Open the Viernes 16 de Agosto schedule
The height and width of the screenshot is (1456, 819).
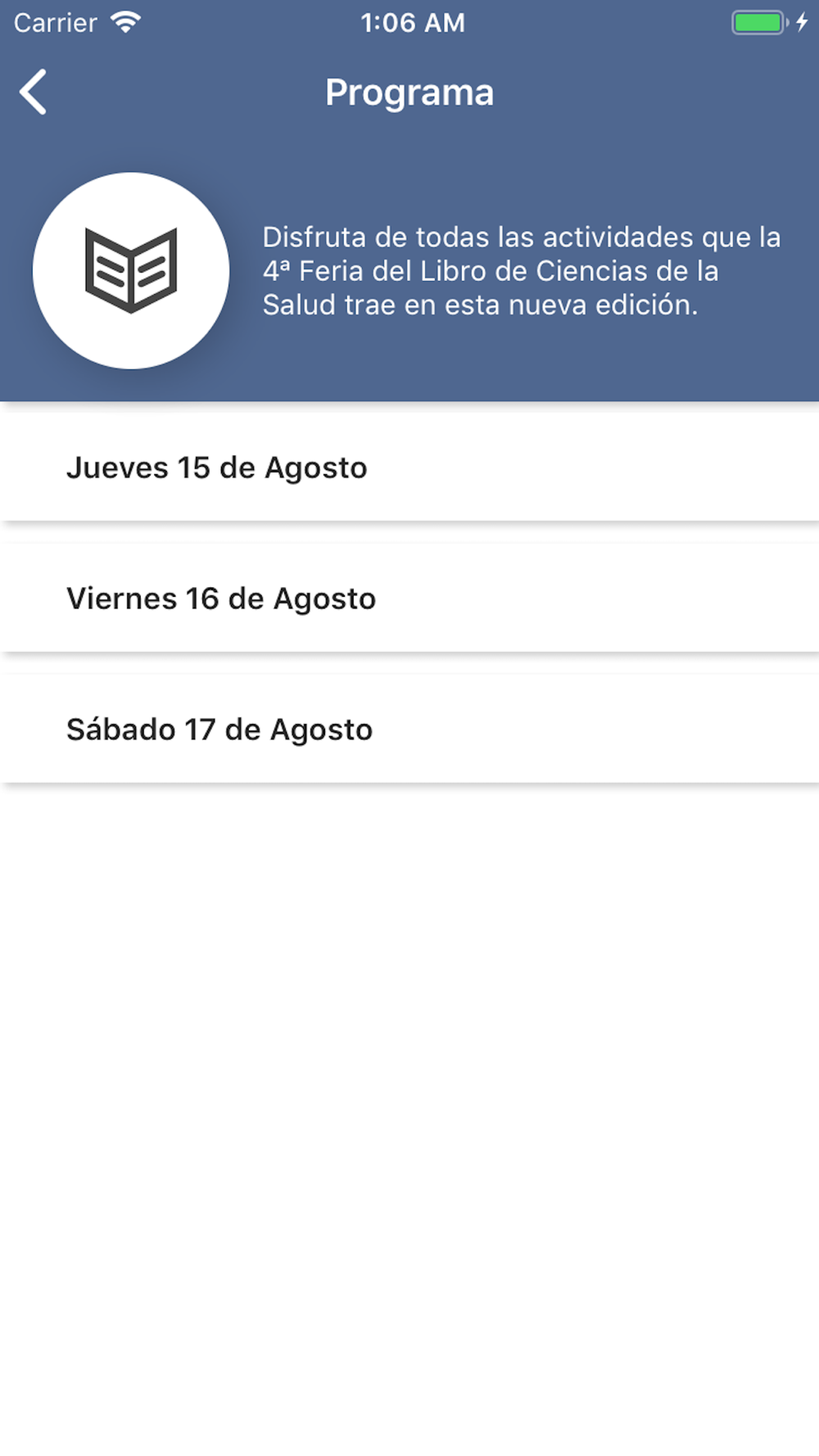click(409, 599)
